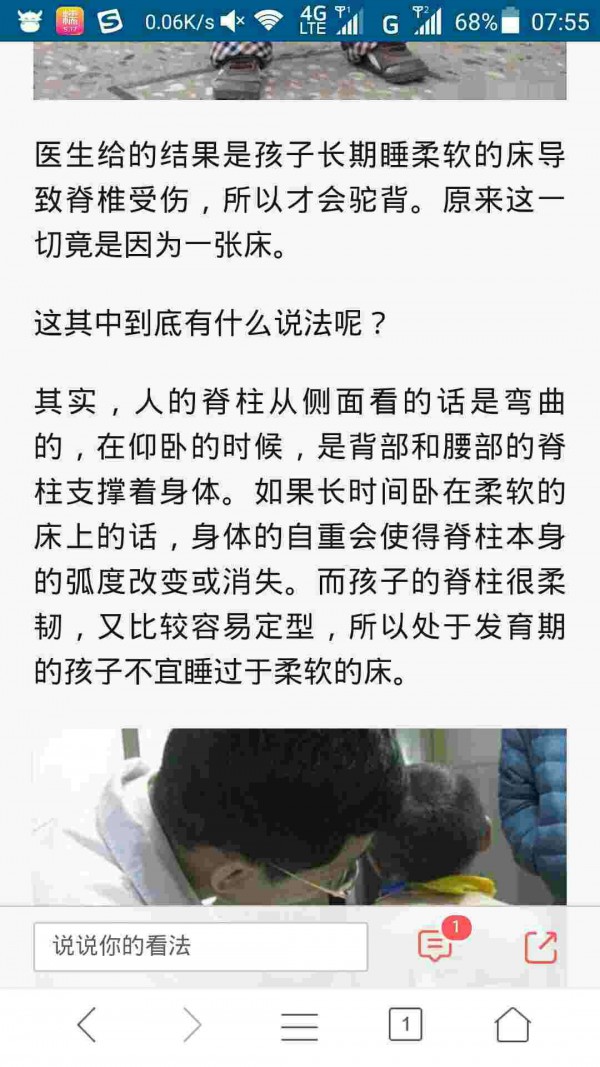Go forward to next page

point(192,1025)
